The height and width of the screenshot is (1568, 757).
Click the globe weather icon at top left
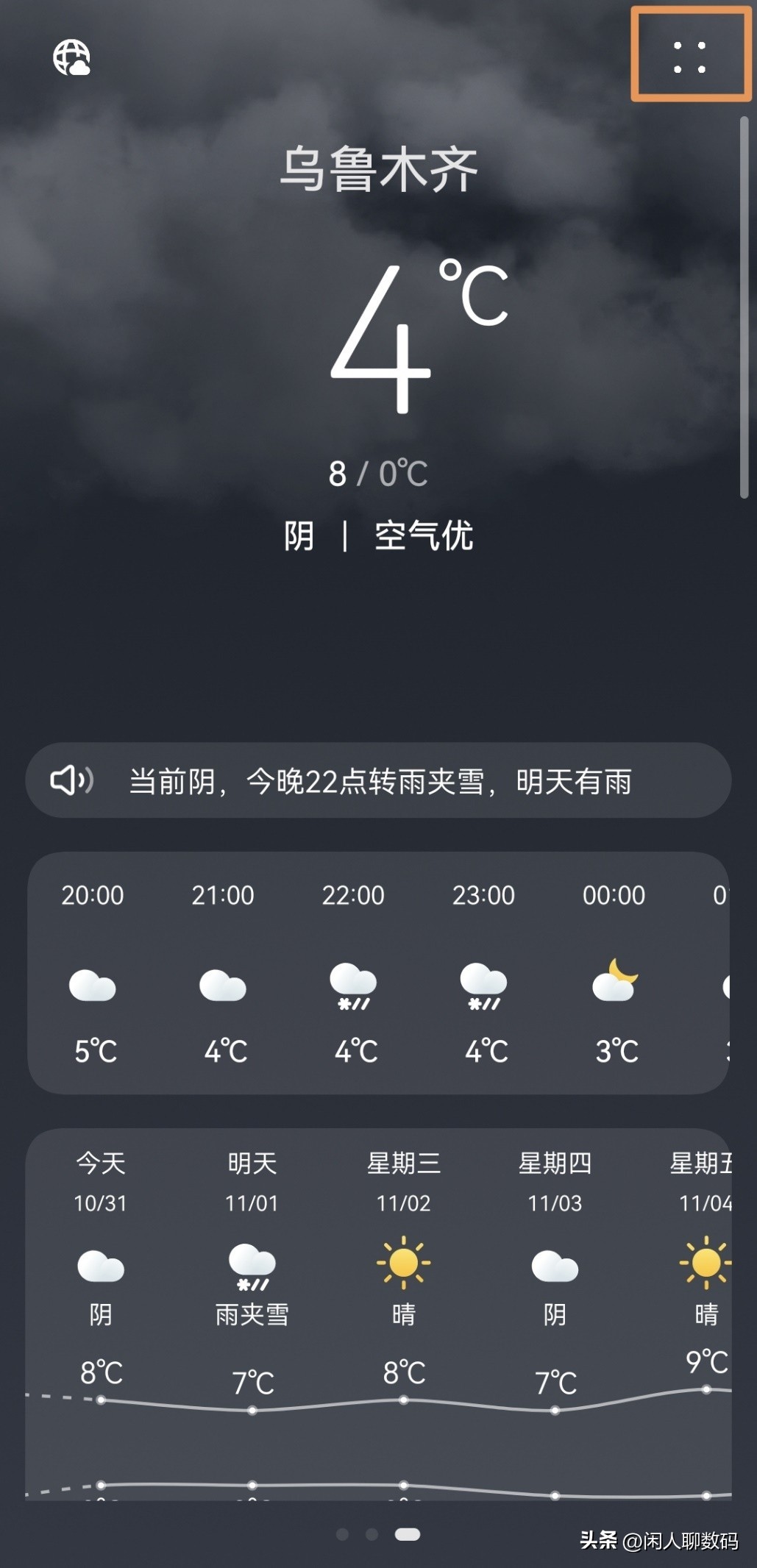tap(72, 57)
